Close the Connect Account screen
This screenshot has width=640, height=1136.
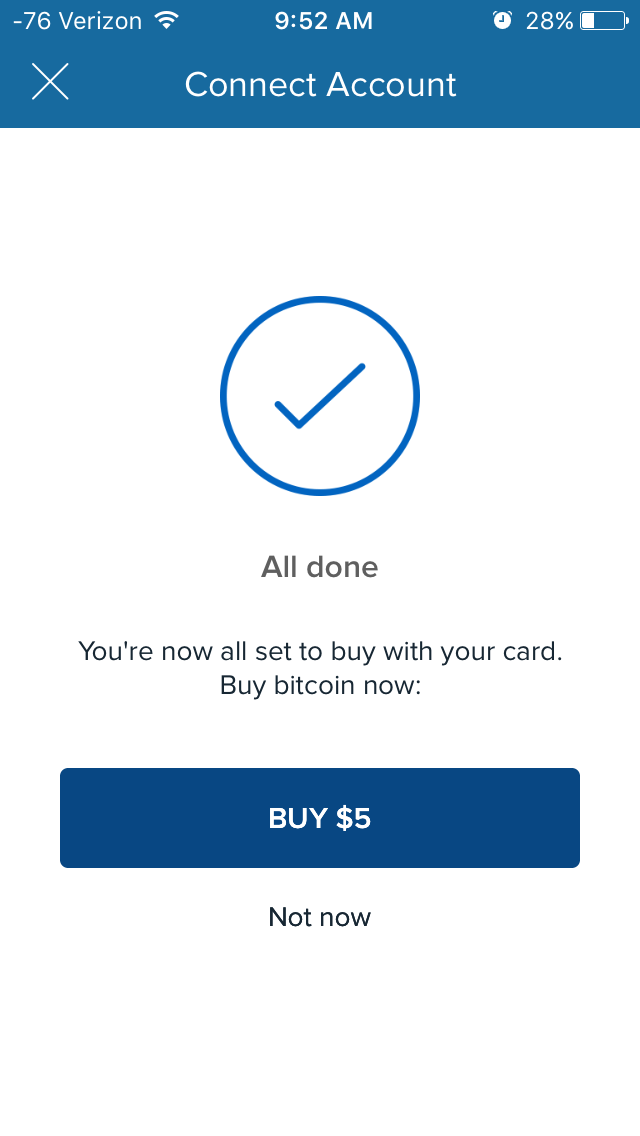coord(50,82)
